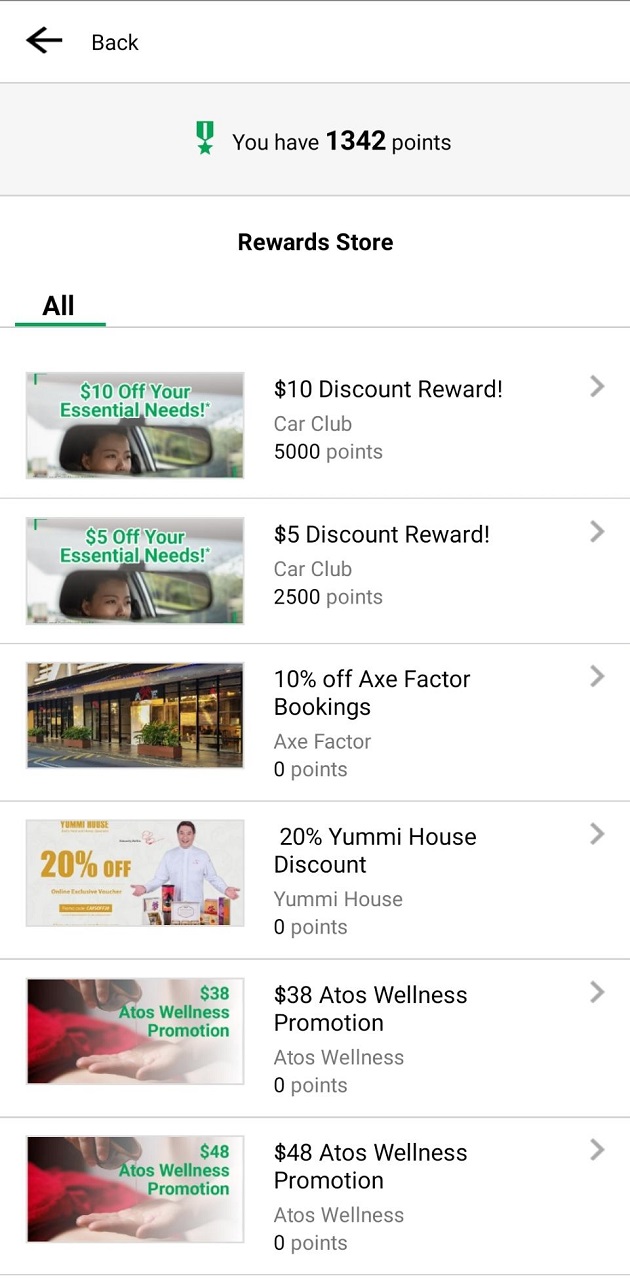The image size is (630, 1280).
Task: Go back using the Back arrow
Action: [x=44, y=41]
